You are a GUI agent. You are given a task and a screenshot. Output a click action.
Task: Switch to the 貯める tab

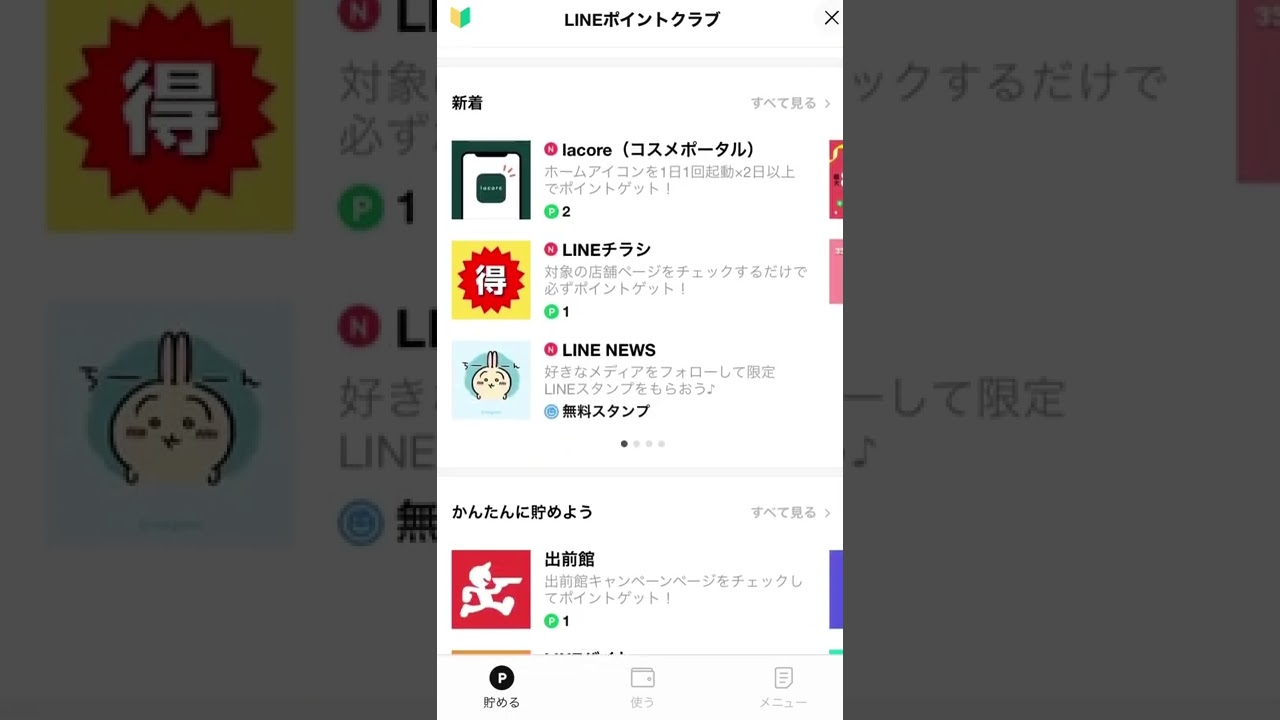(501, 688)
